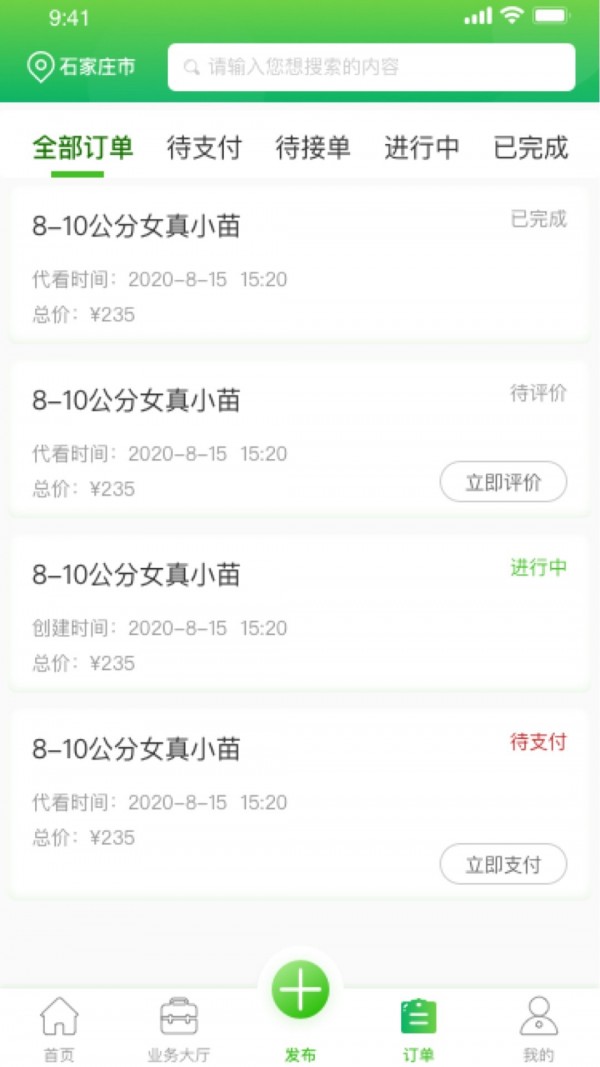The width and height of the screenshot is (600, 1067).
Task: Select the 订单 tab in bottom bar
Action: coord(419,1028)
